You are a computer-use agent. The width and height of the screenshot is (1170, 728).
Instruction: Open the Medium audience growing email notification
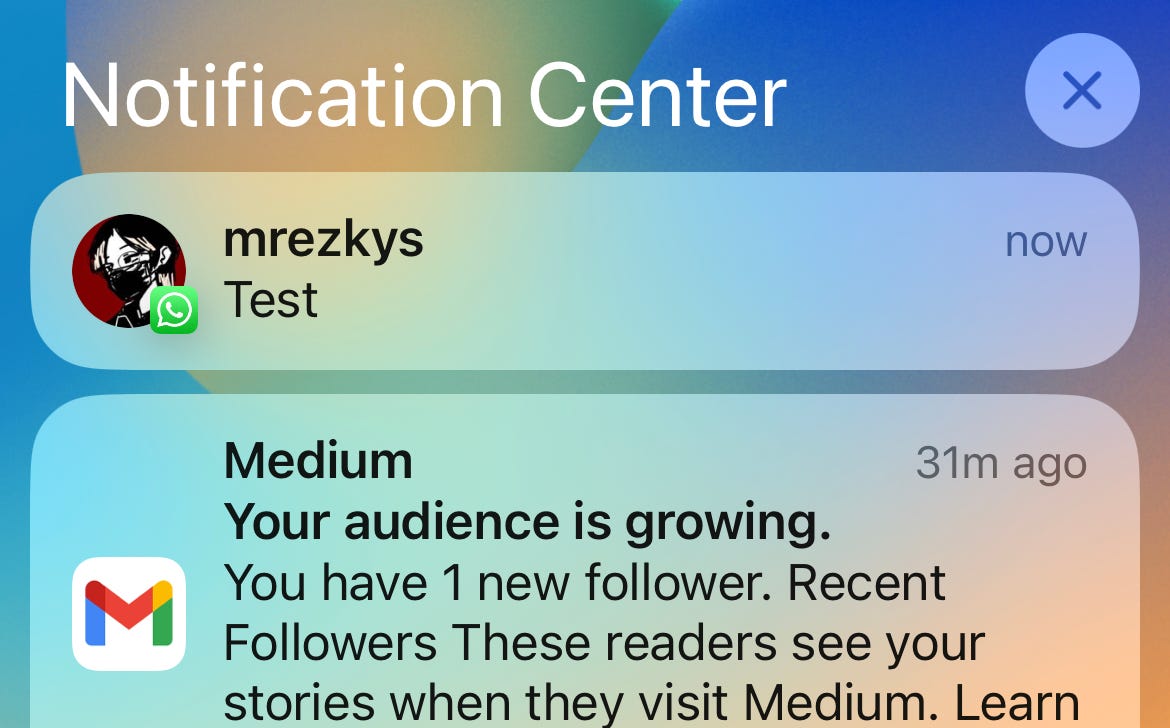(x=584, y=580)
